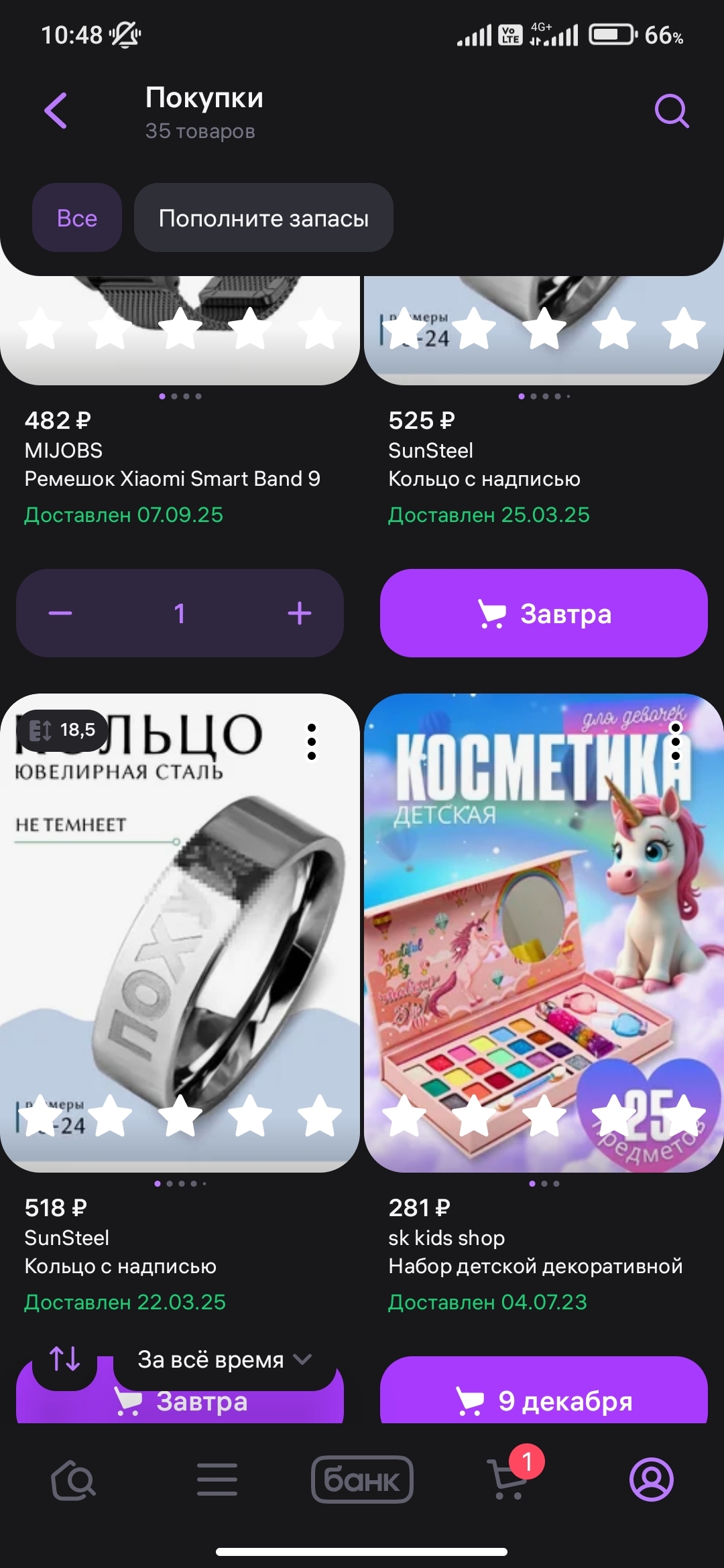Image resolution: width=724 pixels, height=1568 pixels.
Task: Go back from the Покупки screen
Action: coord(56,111)
